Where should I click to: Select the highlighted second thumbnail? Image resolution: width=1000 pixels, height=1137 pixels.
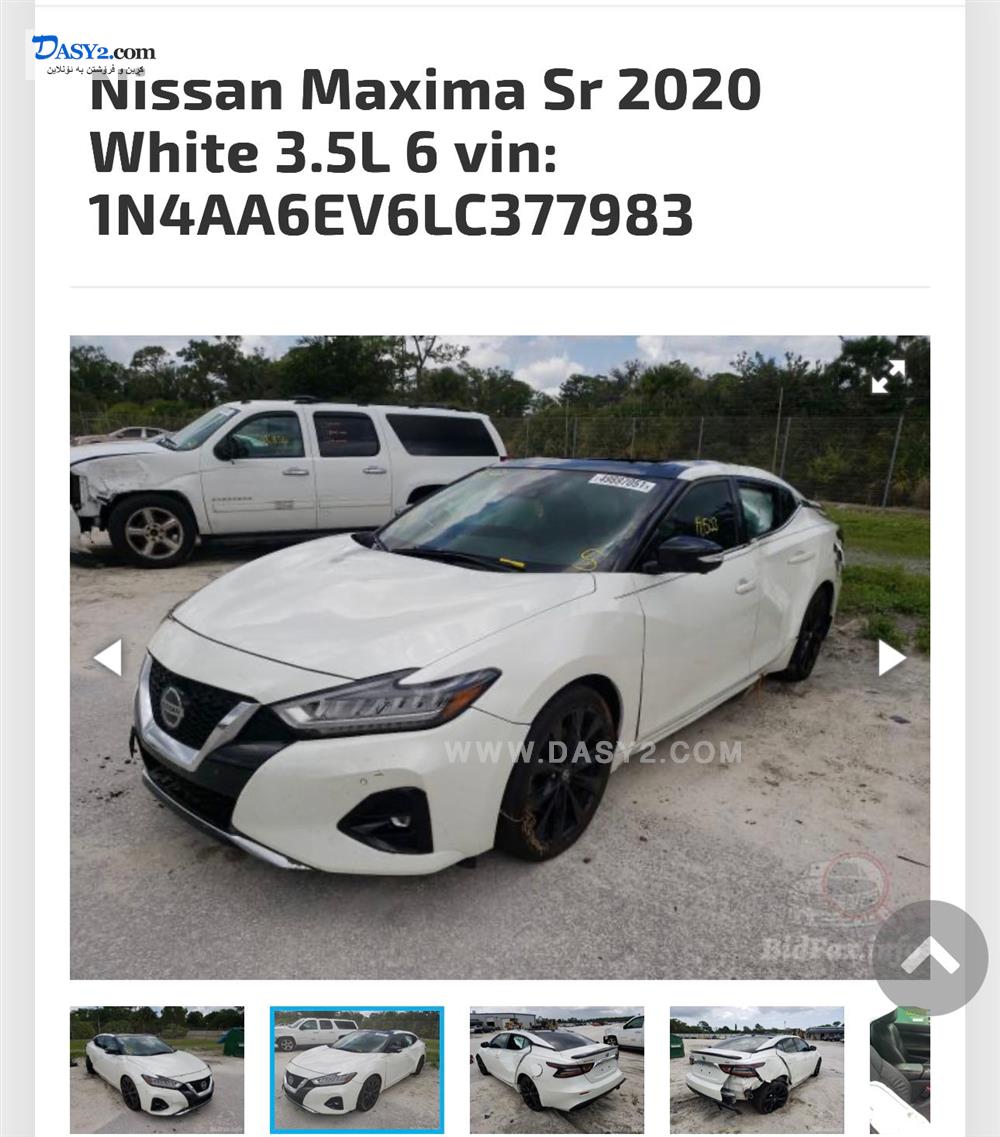coord(357,1069)
